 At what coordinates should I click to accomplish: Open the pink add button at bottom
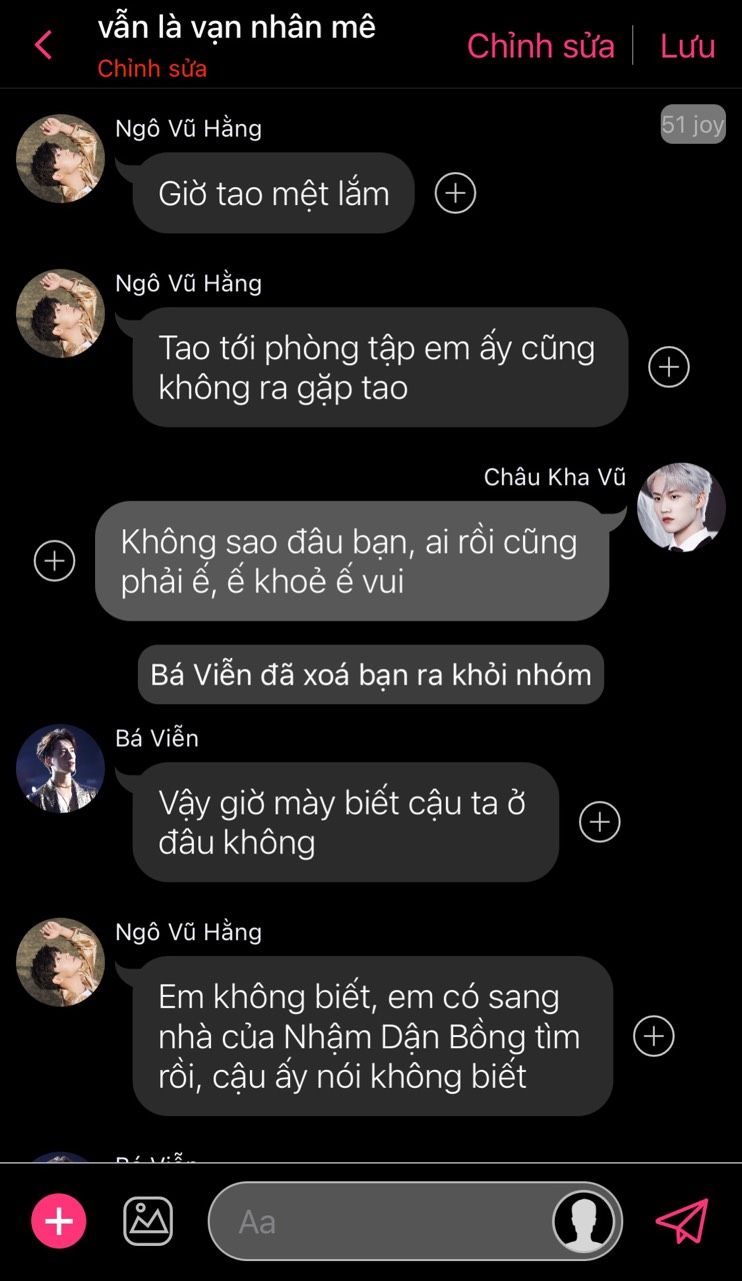coord(59,1221)
